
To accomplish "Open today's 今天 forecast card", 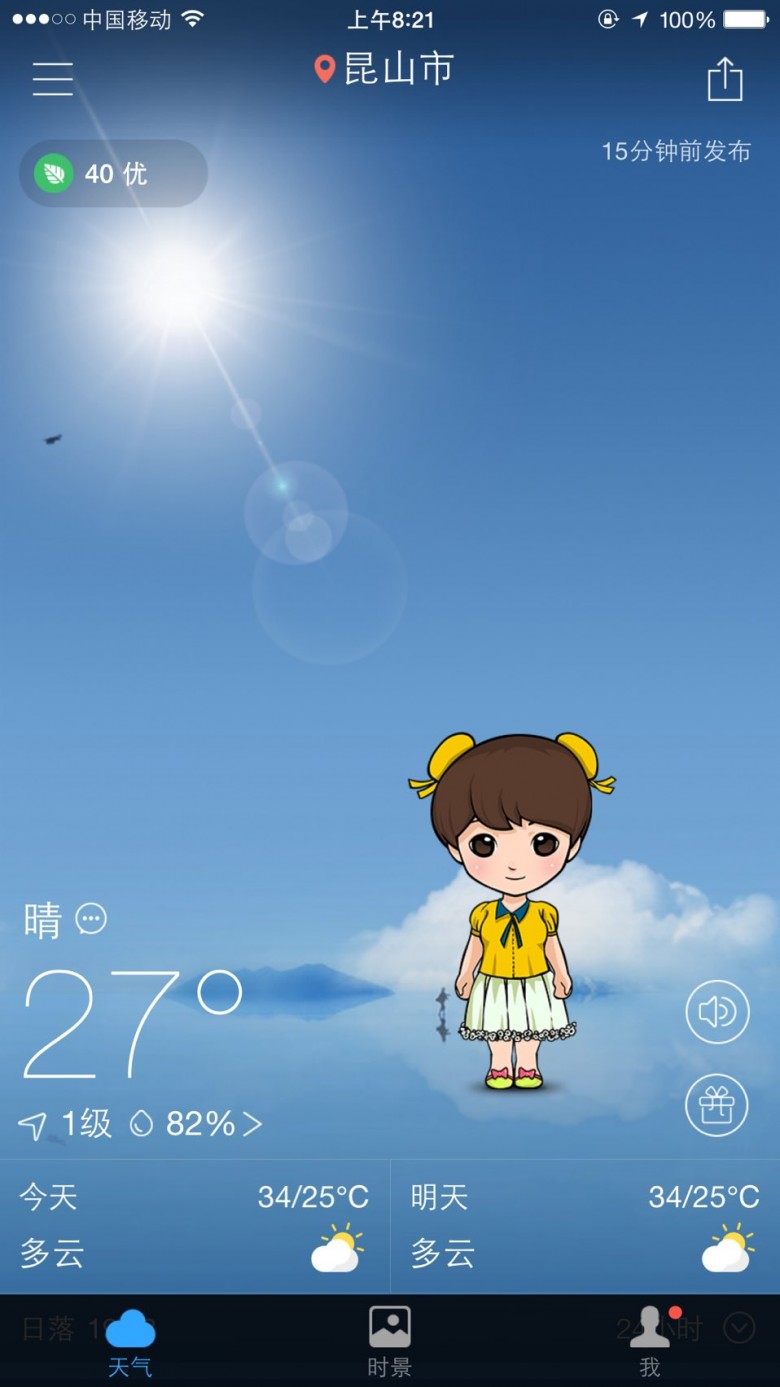I will pos(195,1227).
